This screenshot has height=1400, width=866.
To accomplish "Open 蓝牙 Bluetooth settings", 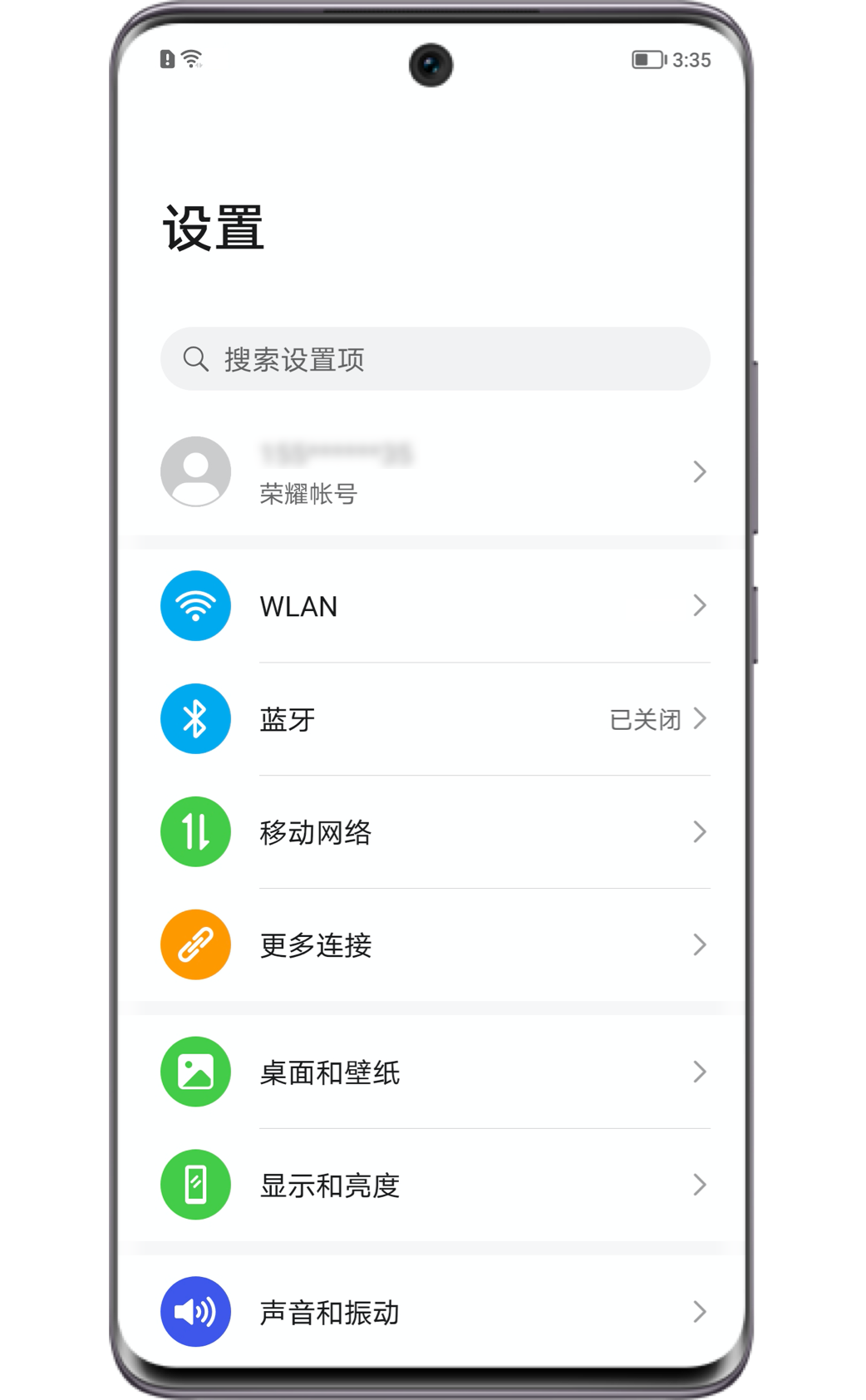I will [x=432, y=719].
